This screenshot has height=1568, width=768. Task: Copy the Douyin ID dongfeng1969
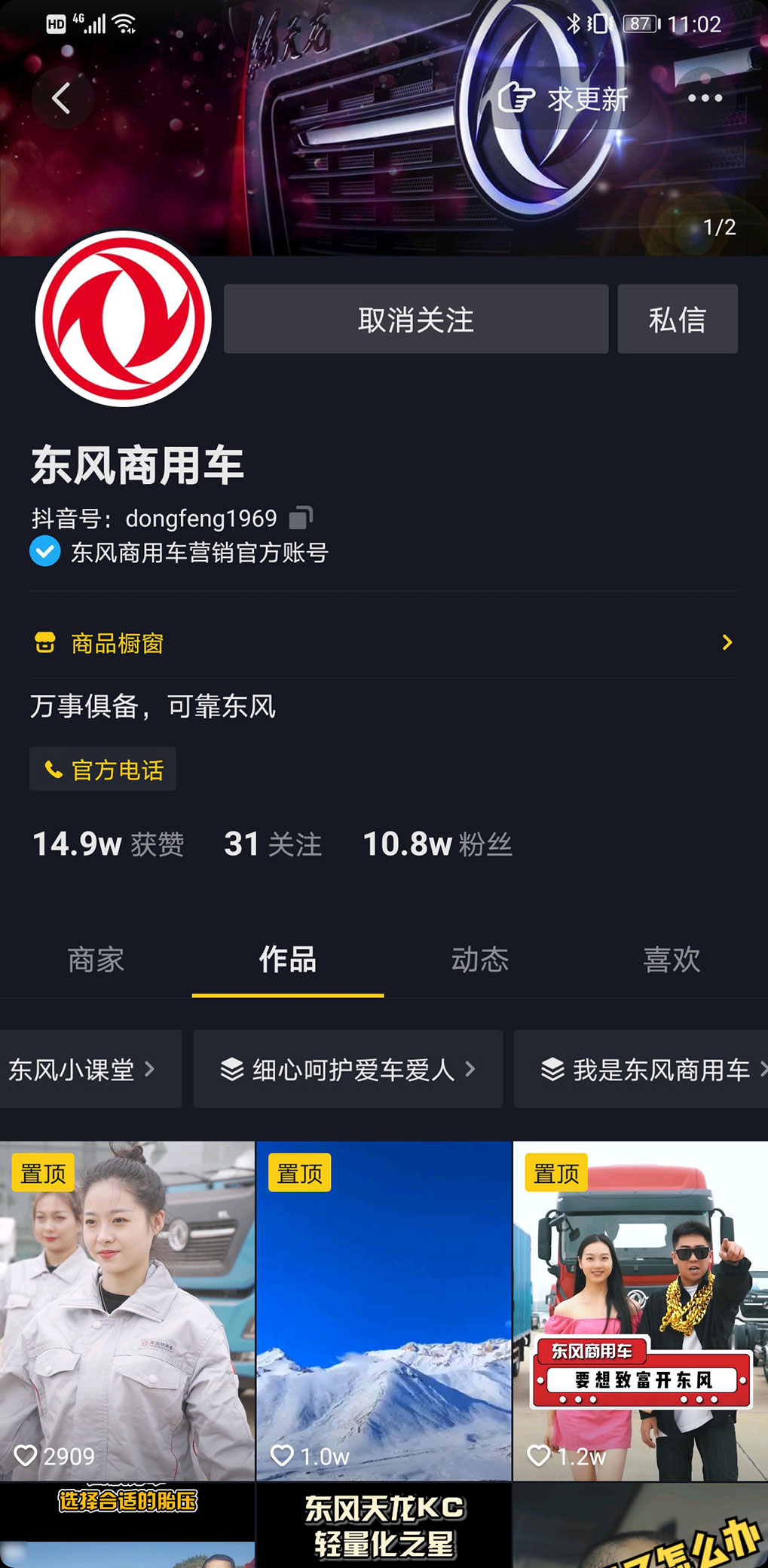coord(301,518)
